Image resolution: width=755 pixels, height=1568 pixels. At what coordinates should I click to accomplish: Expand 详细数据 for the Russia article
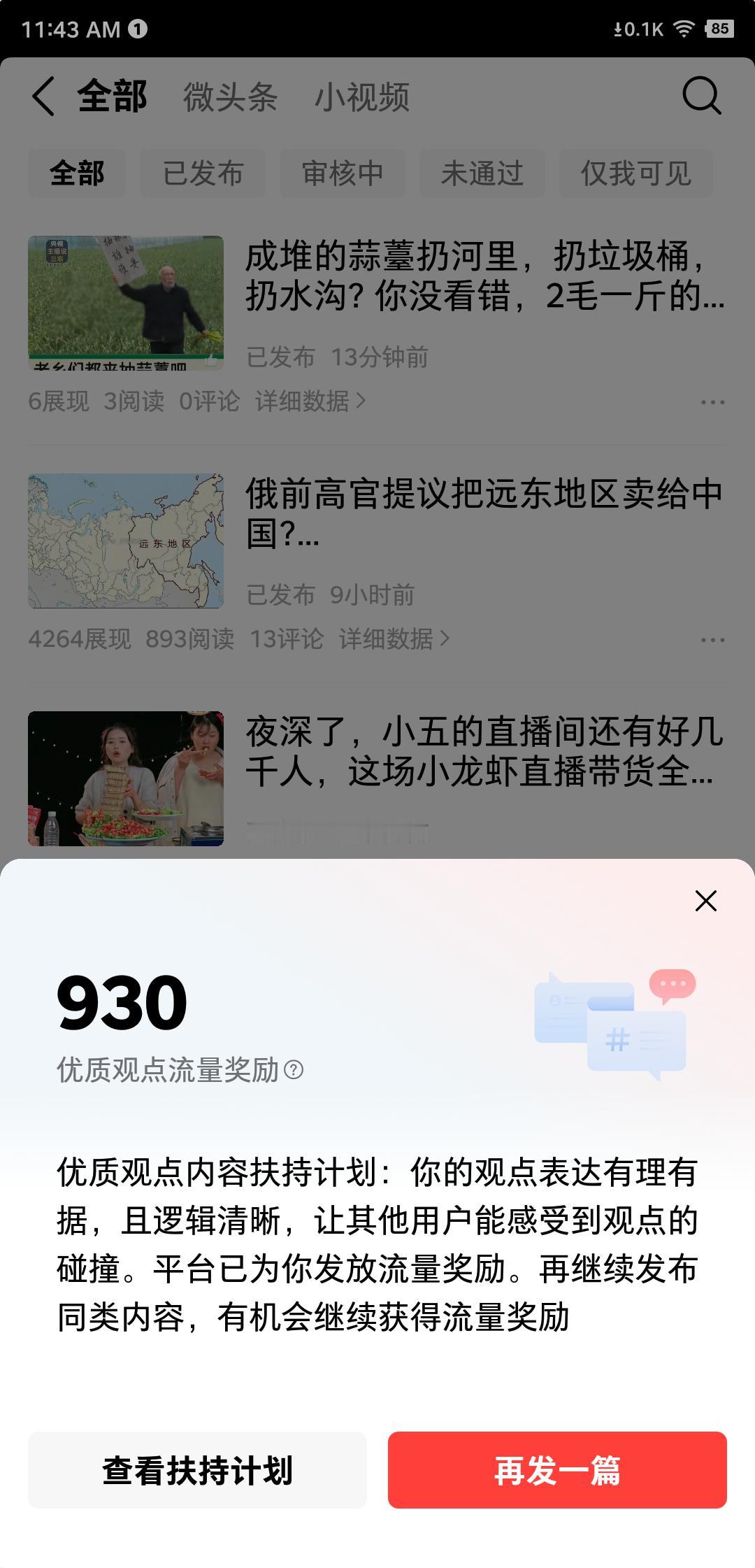coord(390,639)
